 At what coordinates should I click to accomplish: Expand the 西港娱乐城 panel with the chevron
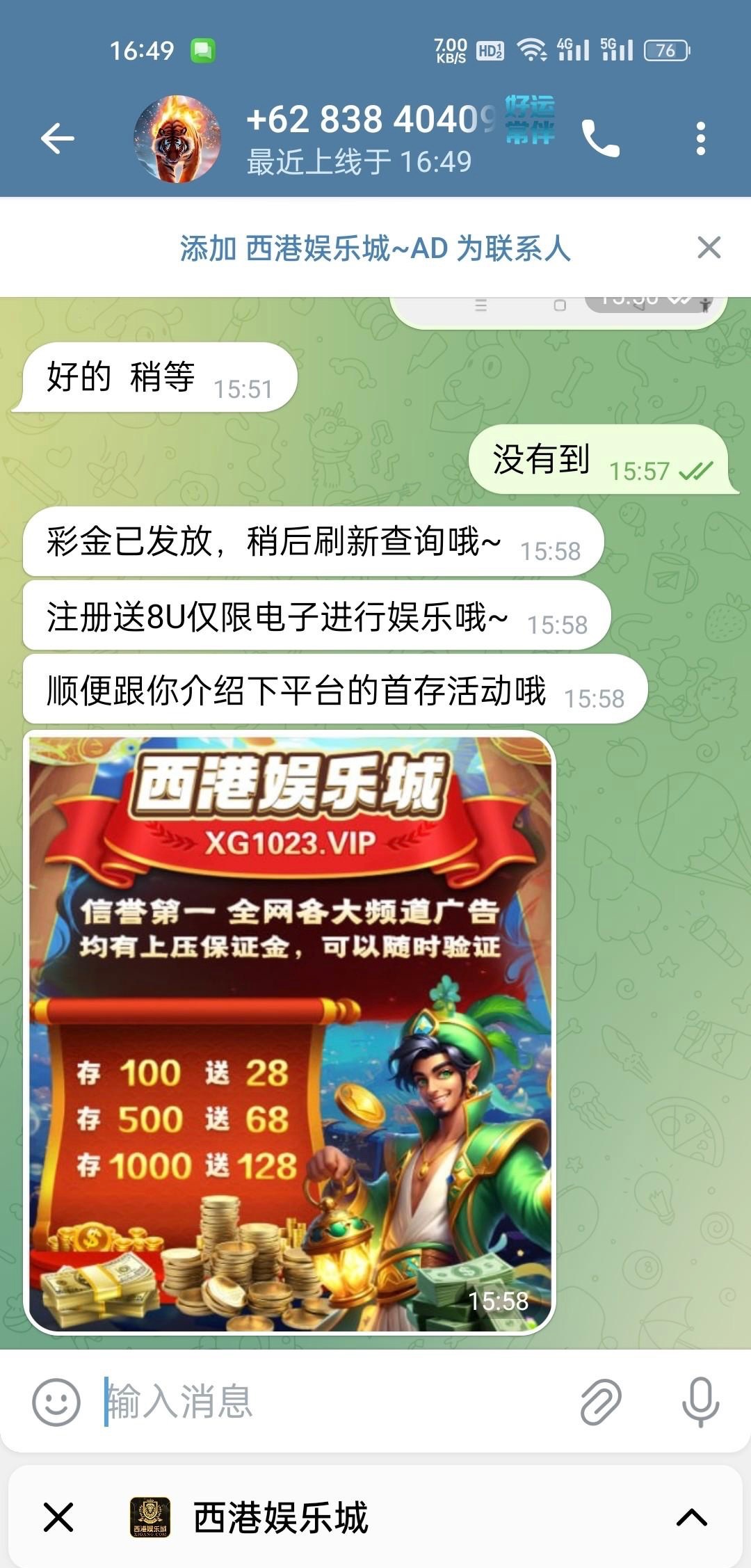tap(691, 1517)
